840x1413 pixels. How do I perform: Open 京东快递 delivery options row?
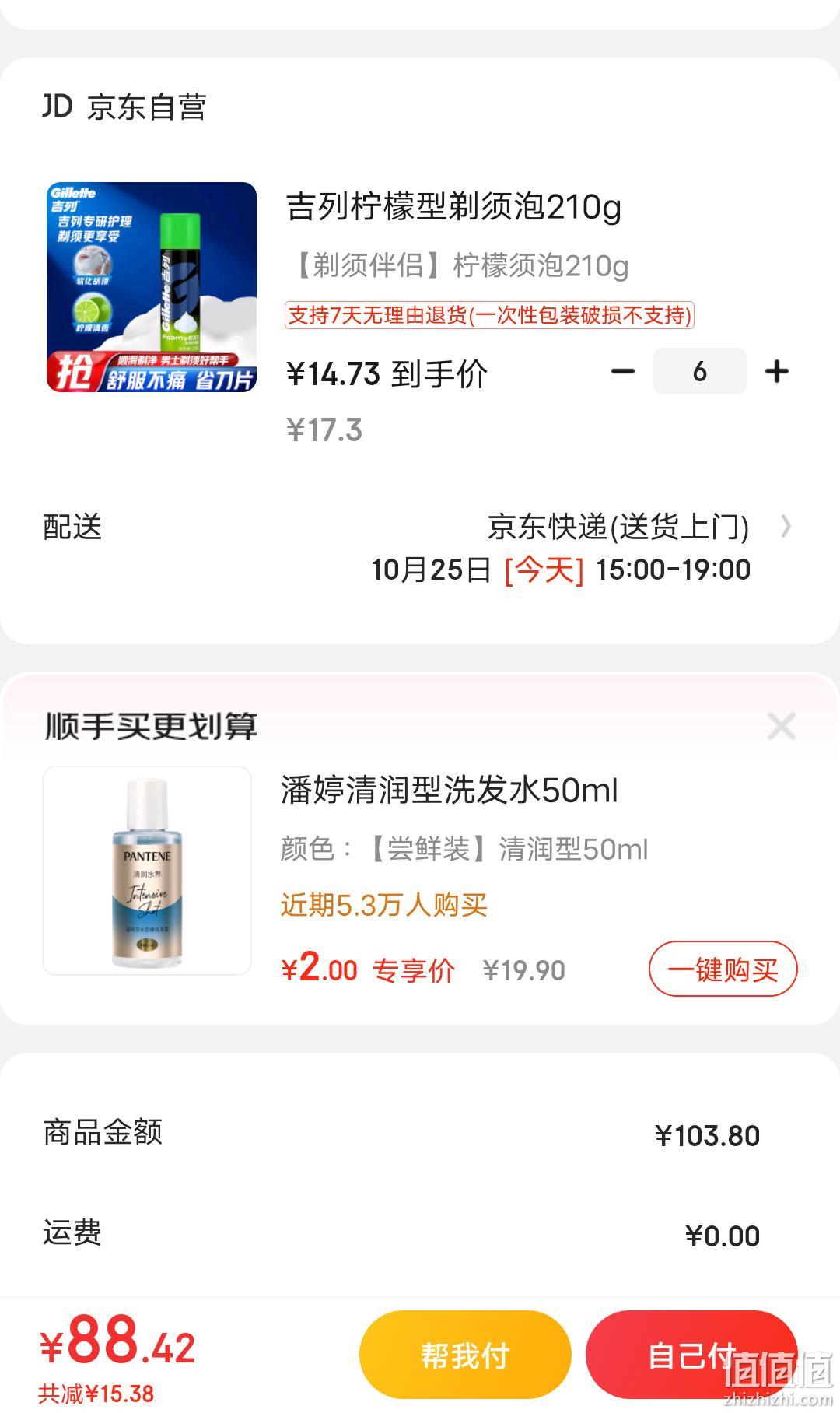tap(420, 548)
